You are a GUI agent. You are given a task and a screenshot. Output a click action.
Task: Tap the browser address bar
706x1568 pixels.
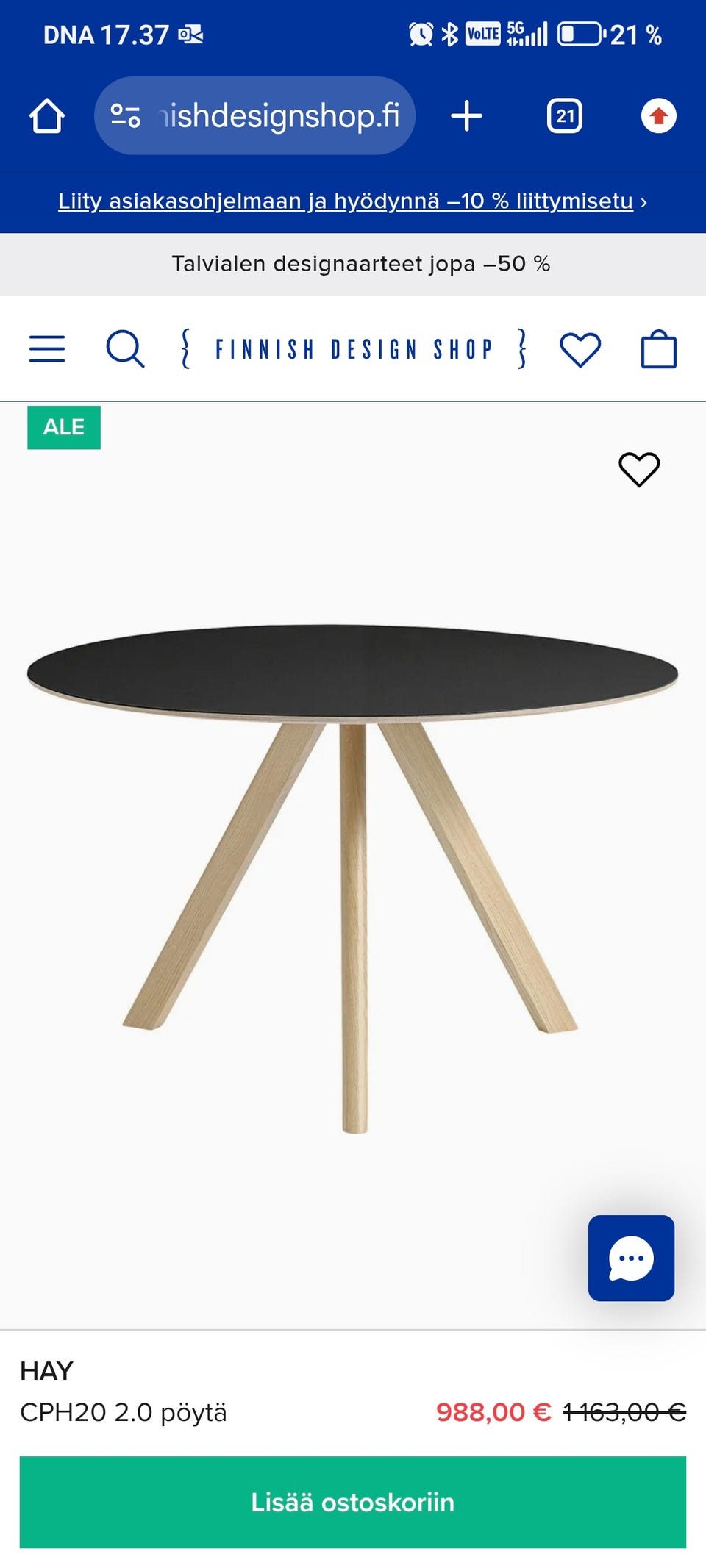click(254, 116)
